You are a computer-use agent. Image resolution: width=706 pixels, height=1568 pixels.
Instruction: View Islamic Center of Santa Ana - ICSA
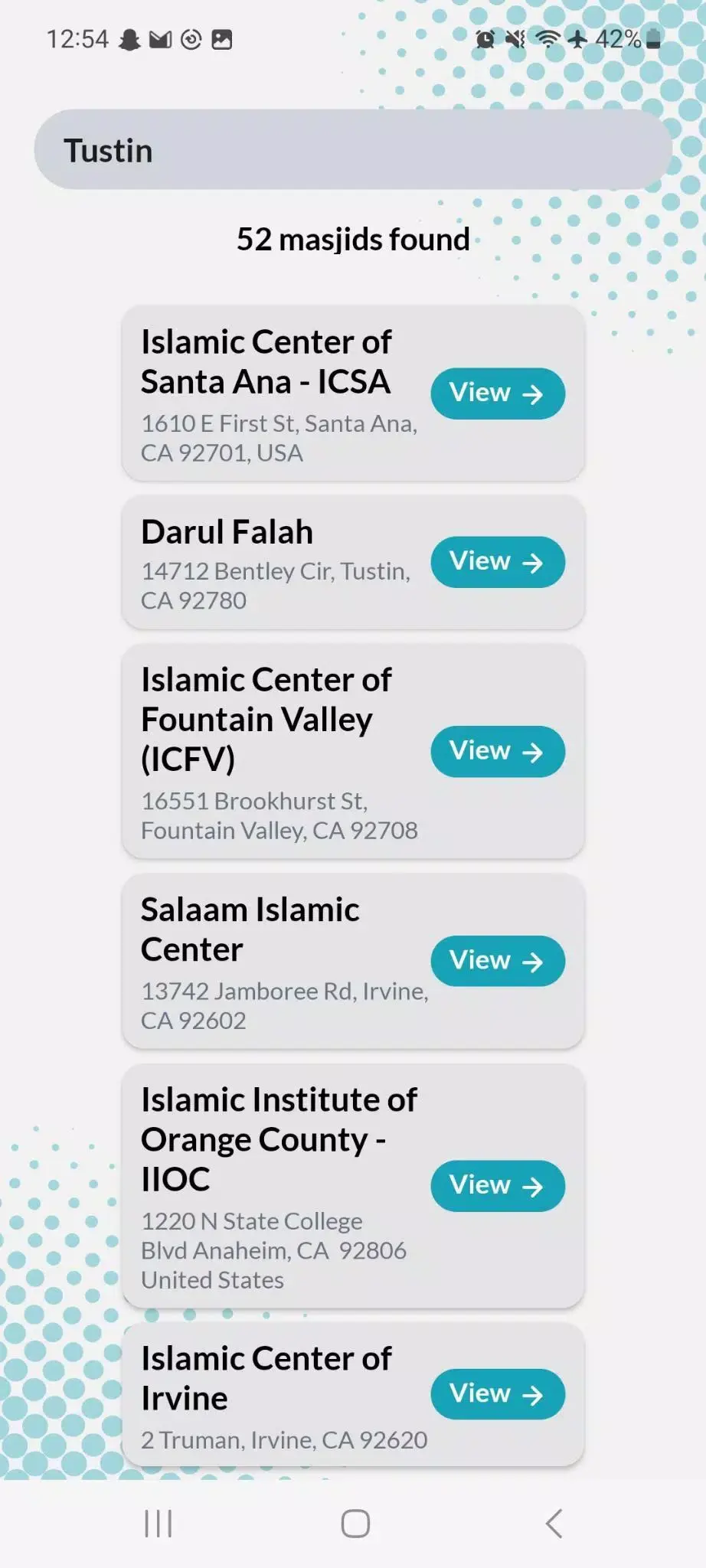tap(497, 393)
